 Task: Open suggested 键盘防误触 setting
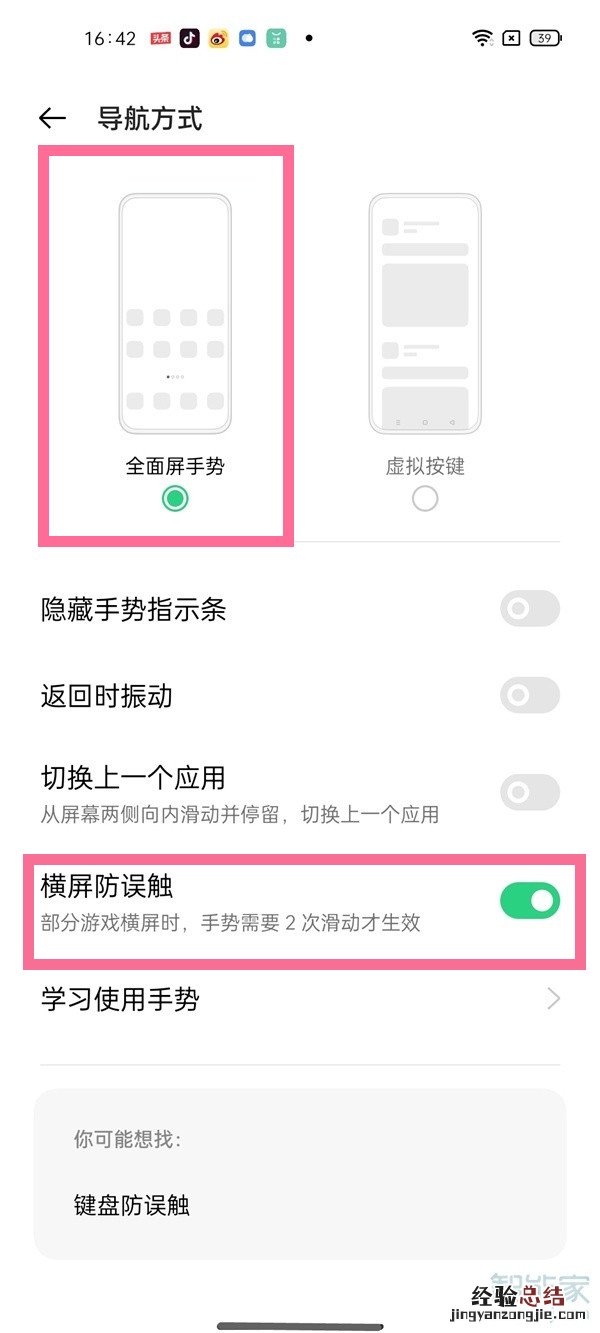[132, 1205]
